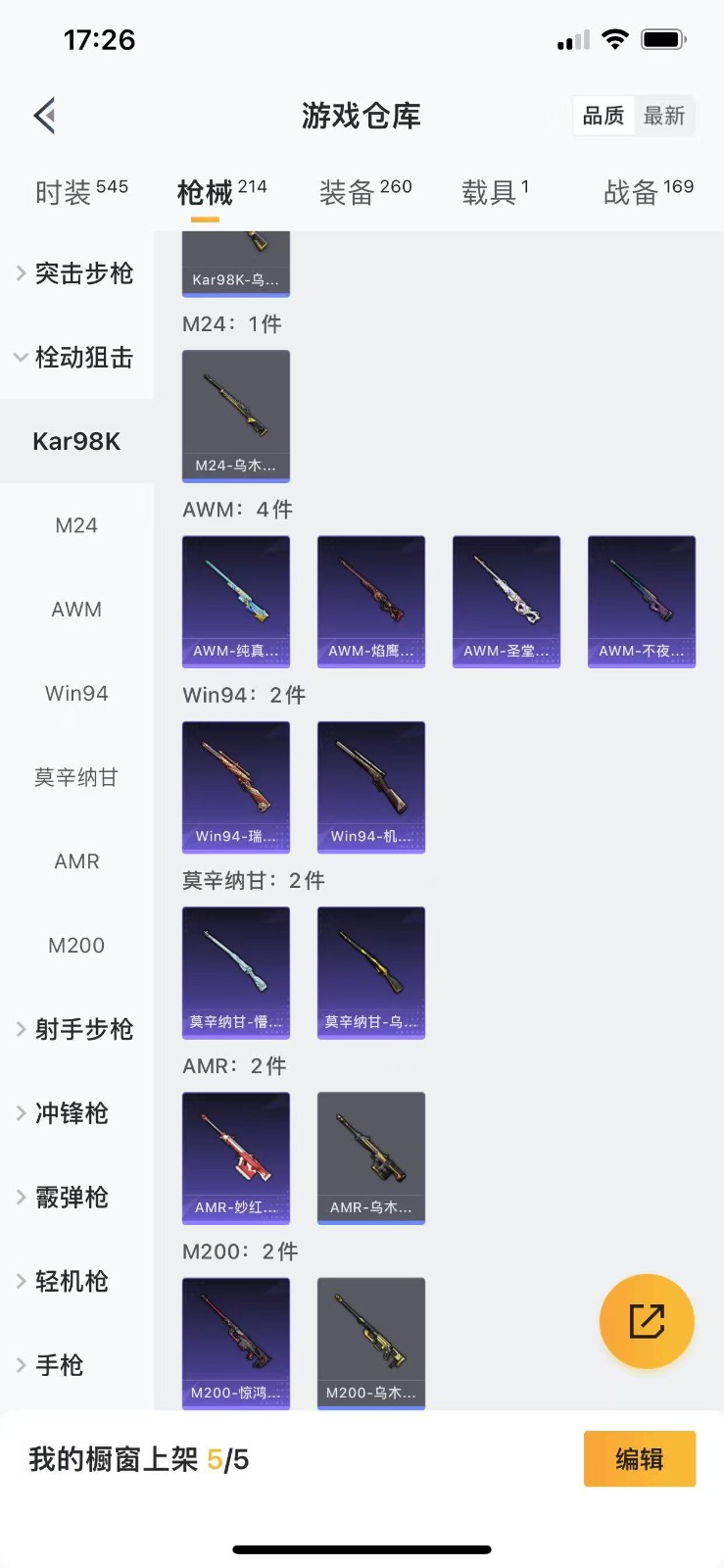
Task: Expand the 射手步枪 category
Action: 76,1029
